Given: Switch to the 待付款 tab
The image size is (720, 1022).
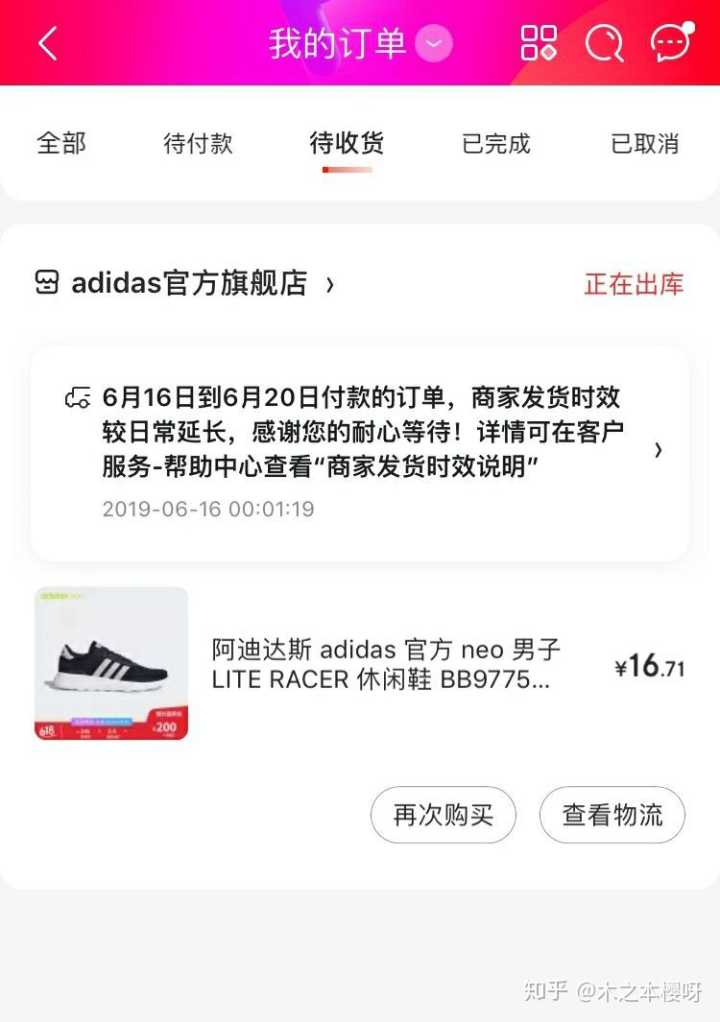Looking at the screenshot, I should [198, 143].
